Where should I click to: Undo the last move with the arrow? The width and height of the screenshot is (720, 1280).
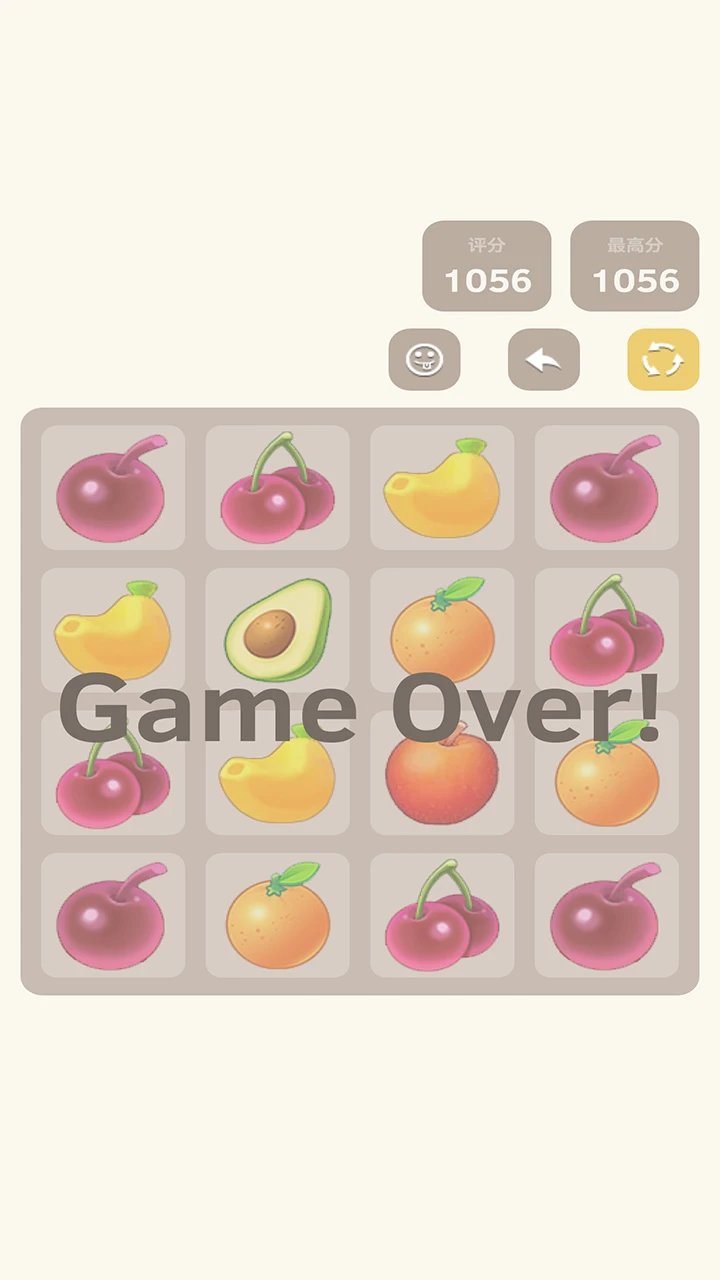pos(543,359)
